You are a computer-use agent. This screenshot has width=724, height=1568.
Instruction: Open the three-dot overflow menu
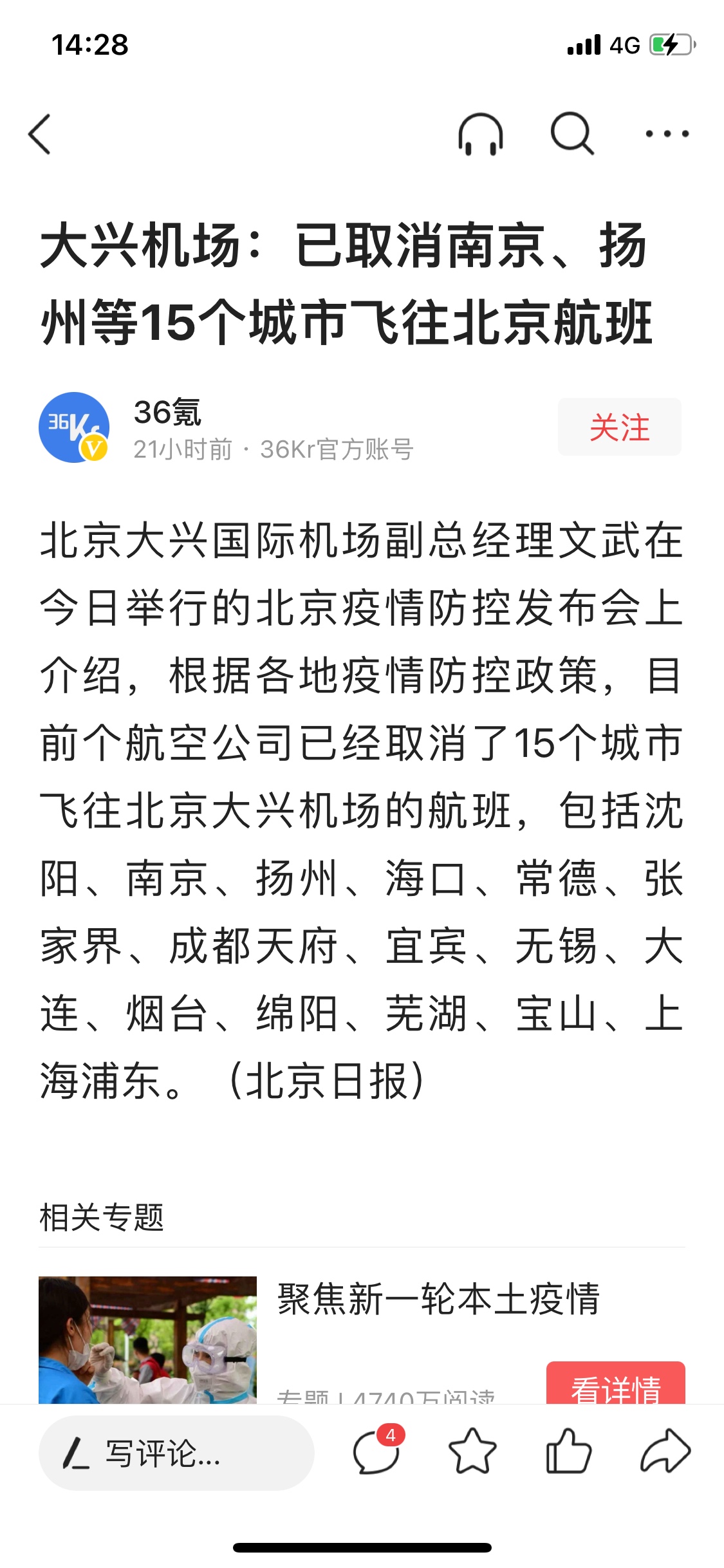667,134
